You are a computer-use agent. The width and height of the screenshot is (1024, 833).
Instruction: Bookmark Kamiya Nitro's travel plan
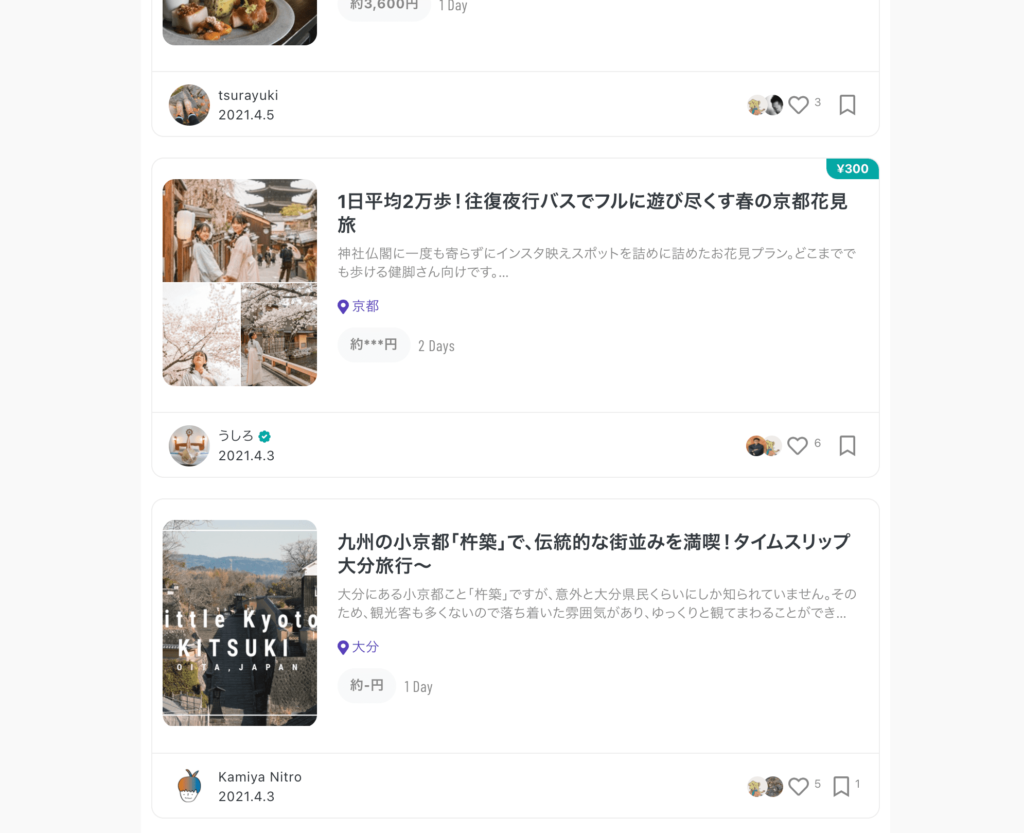(x=841, y=787)
